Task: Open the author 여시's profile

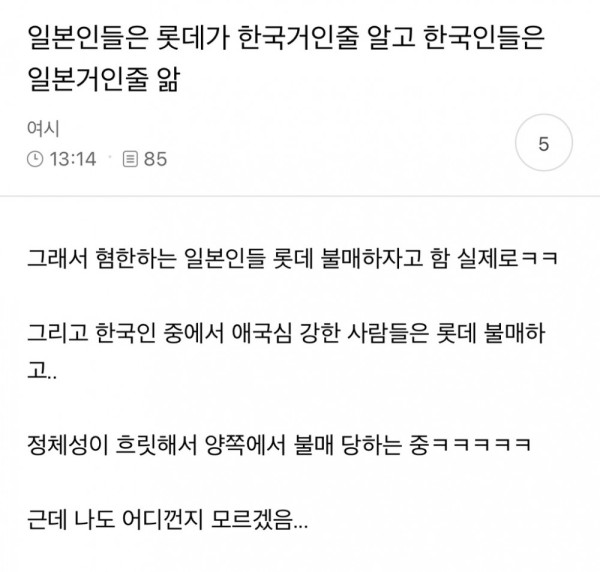Action: click(x=46, y=128)
